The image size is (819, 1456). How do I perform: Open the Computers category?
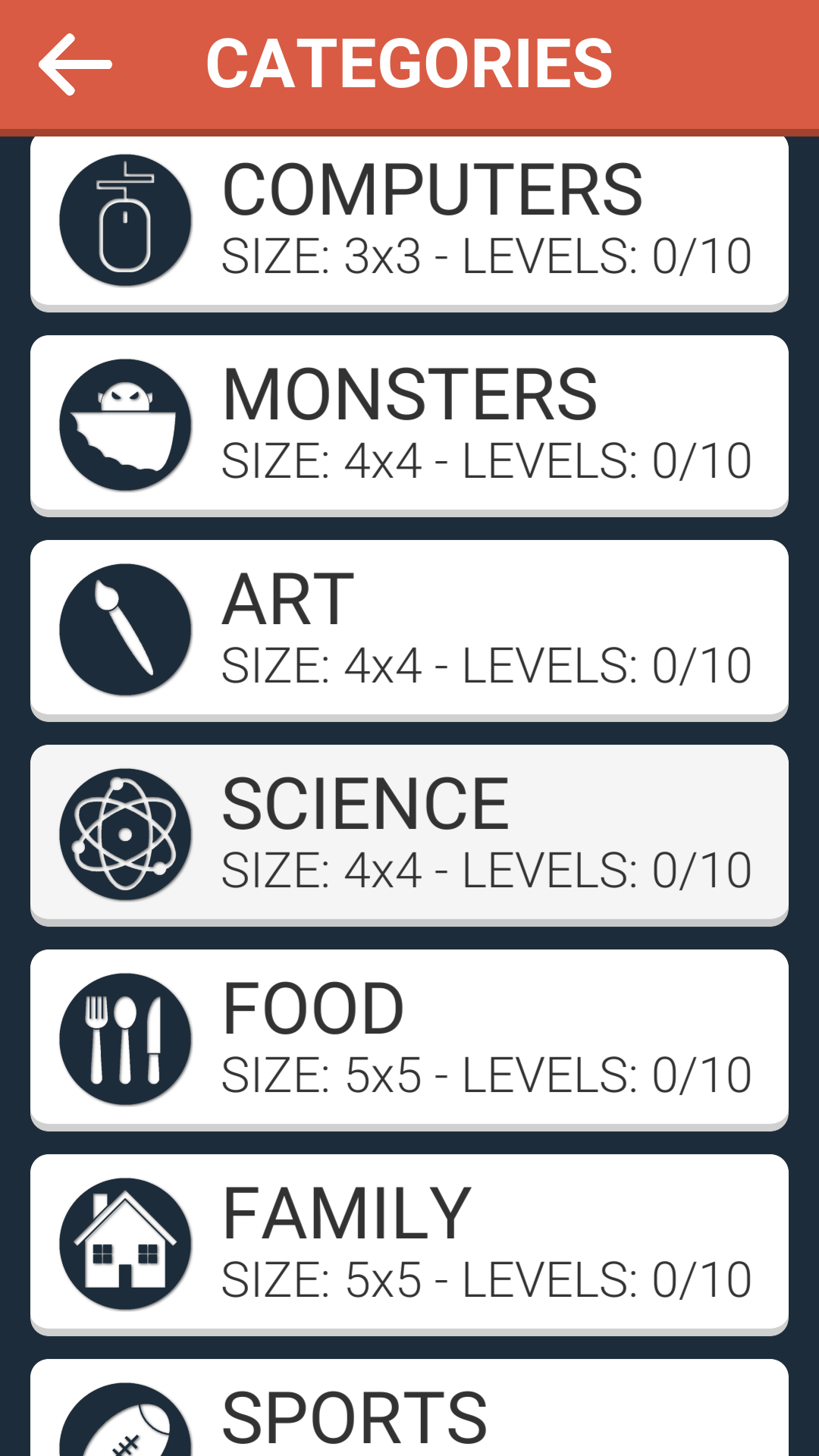point(409,221)
